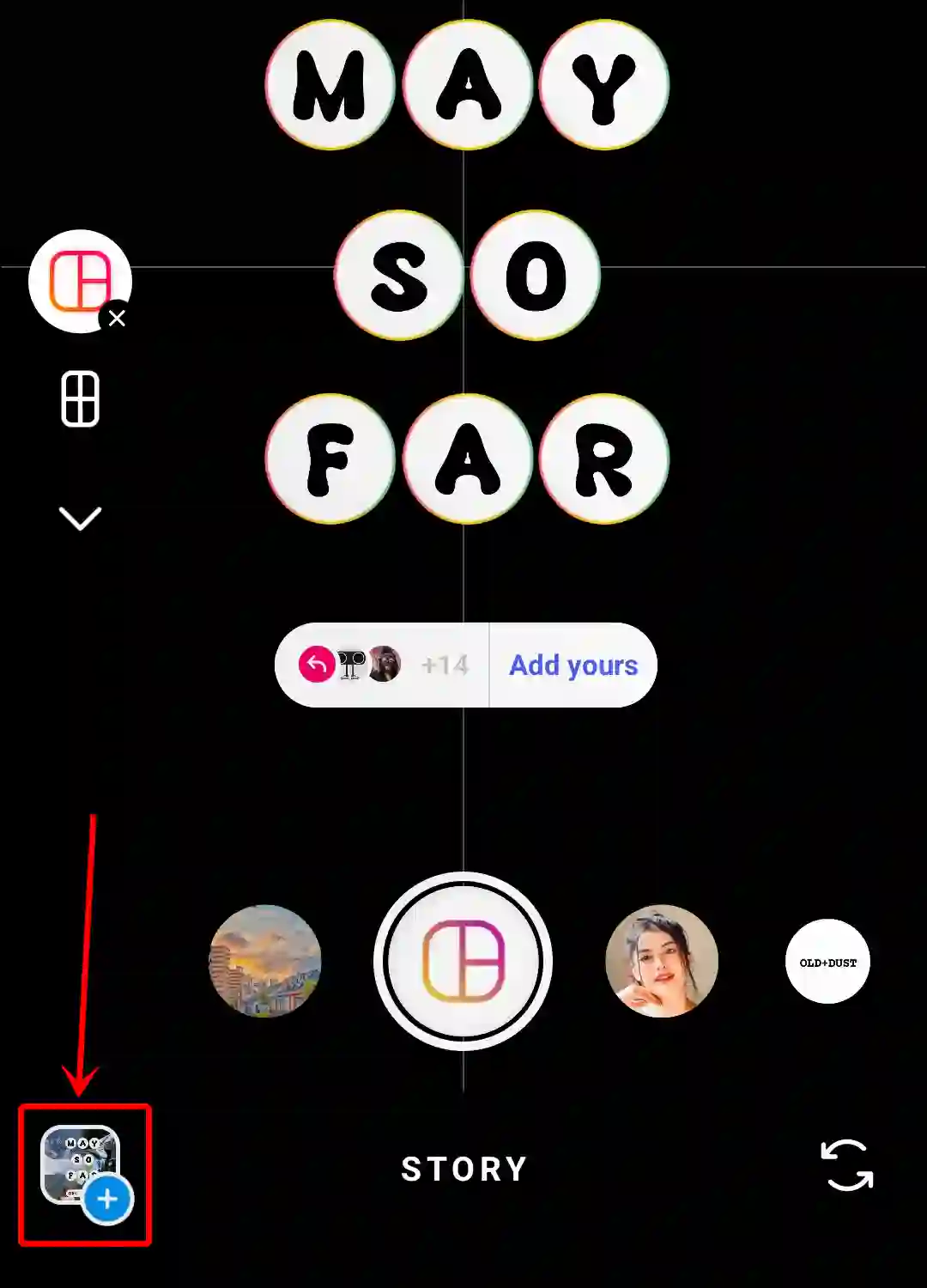This screenshot has height=1288, width=927.
Task: Tap Add yours on the sticker
Action: tap(573, 665)
